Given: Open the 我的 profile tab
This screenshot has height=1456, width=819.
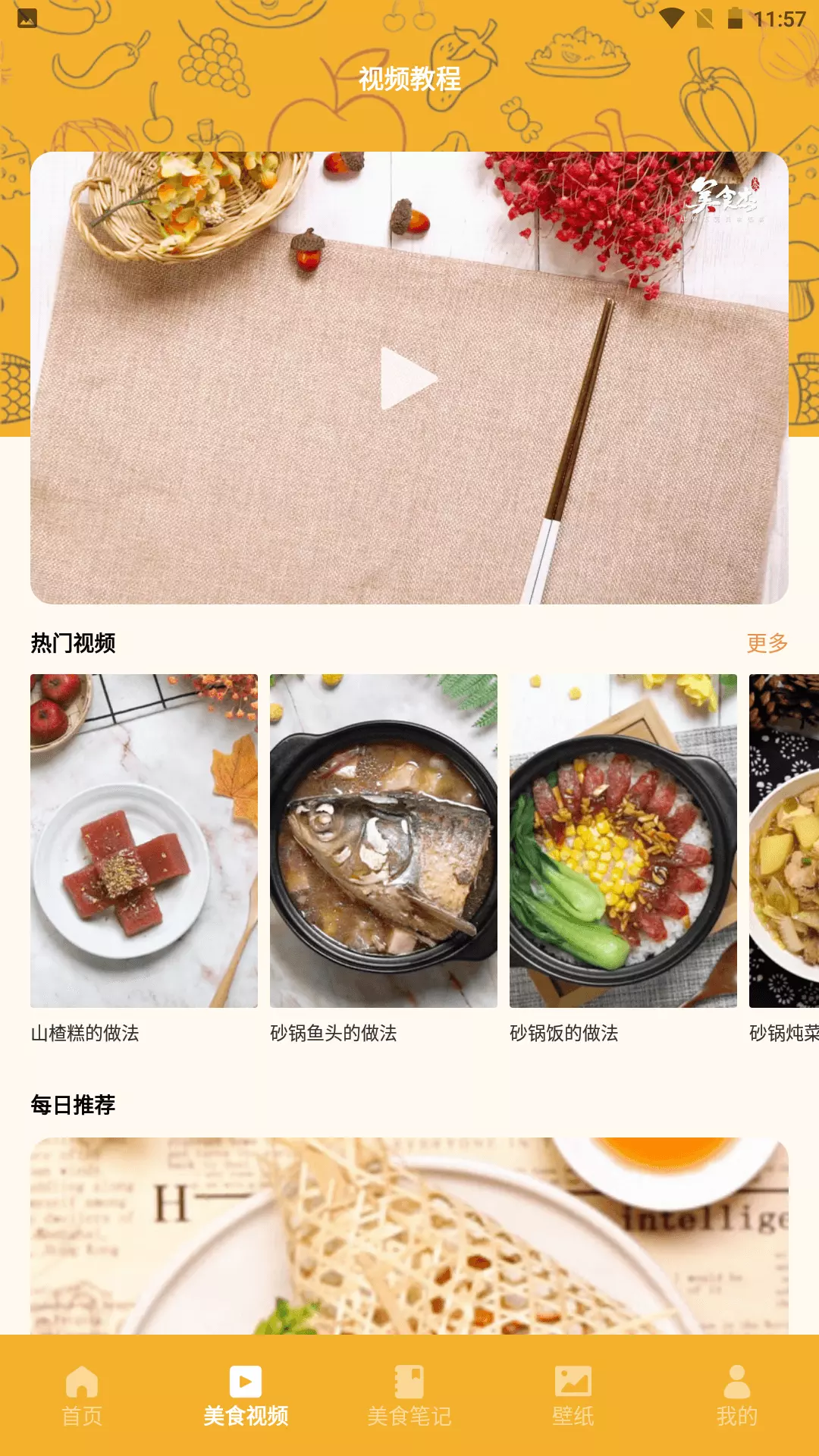Looking at the screenshot, I should 737,1396.
